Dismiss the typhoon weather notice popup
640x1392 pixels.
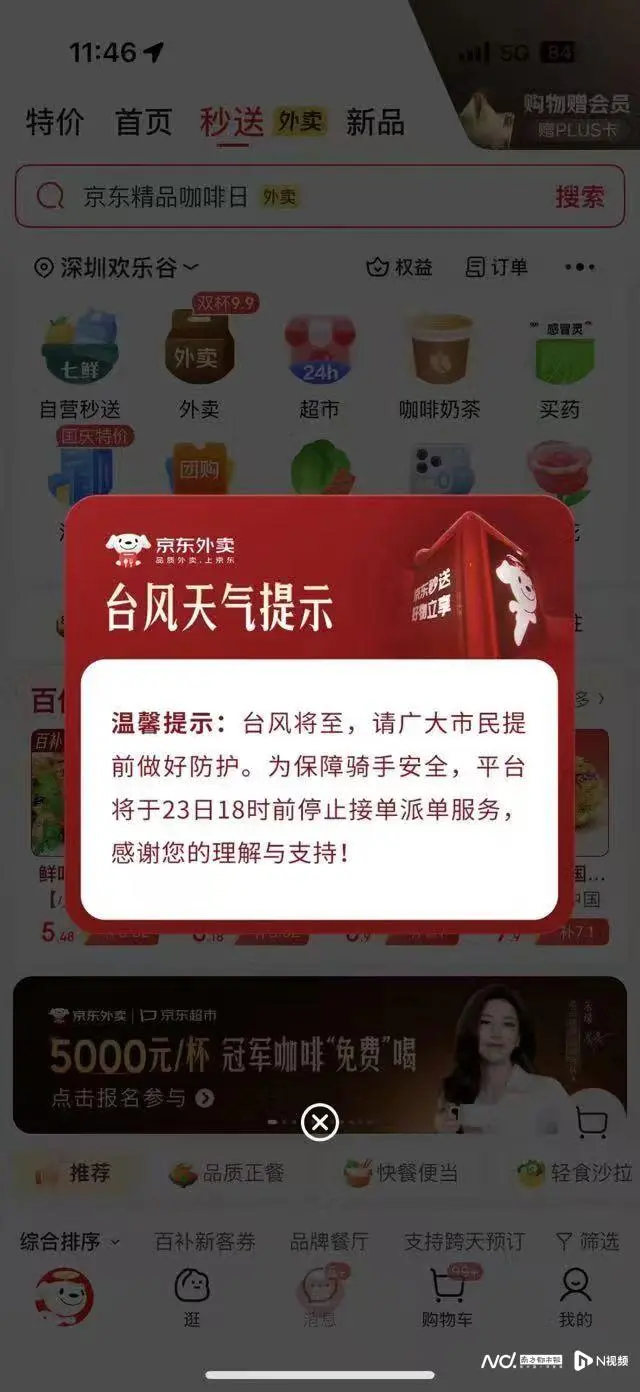(319, 1122)
